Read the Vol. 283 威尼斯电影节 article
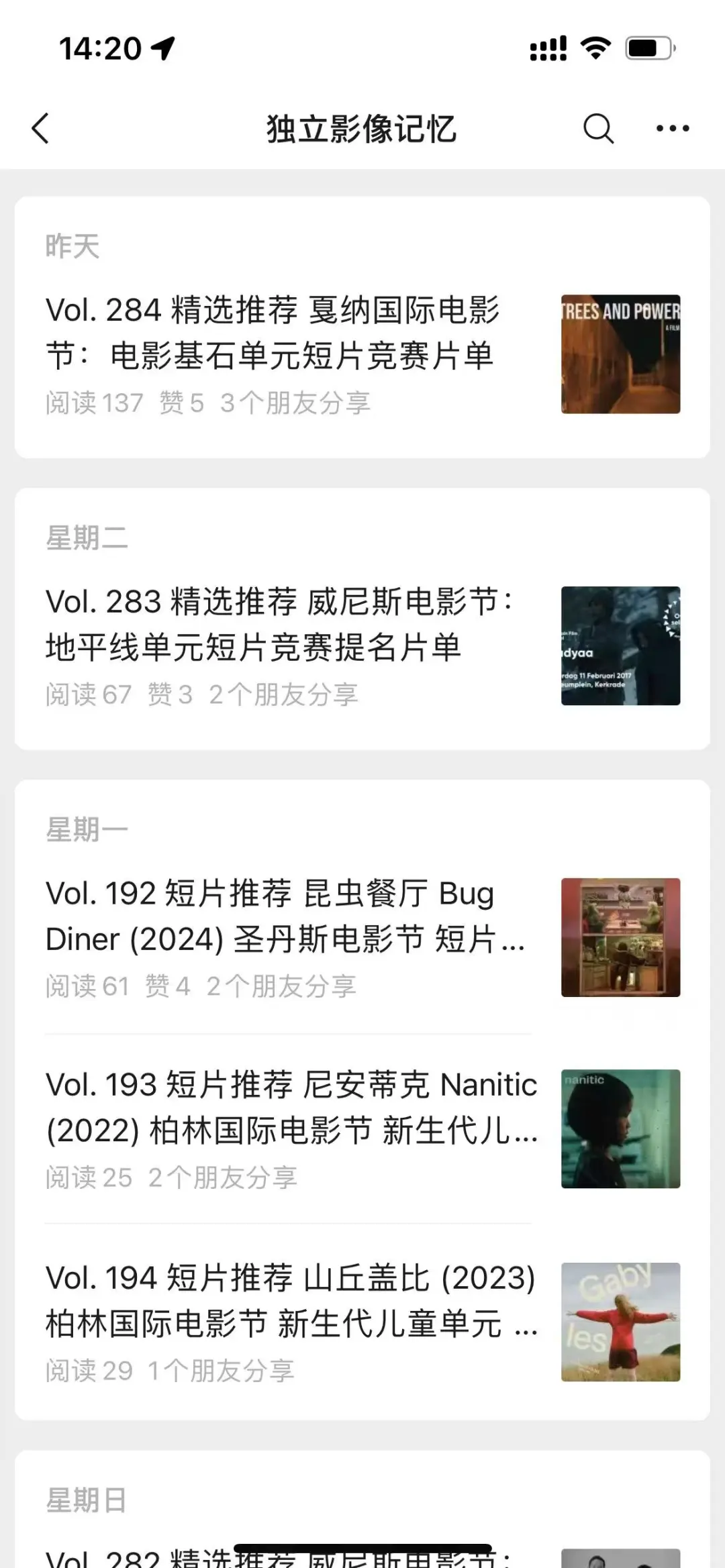 (279, 625)
